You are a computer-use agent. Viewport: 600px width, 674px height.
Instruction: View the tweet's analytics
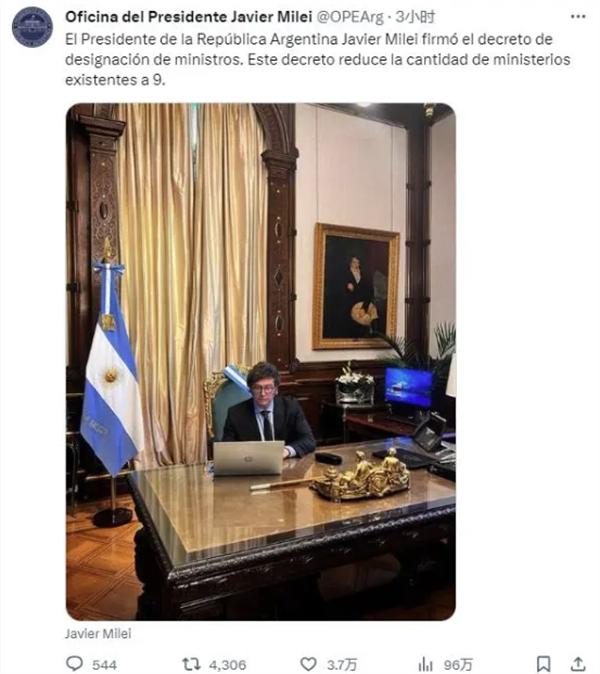[425, 663]
